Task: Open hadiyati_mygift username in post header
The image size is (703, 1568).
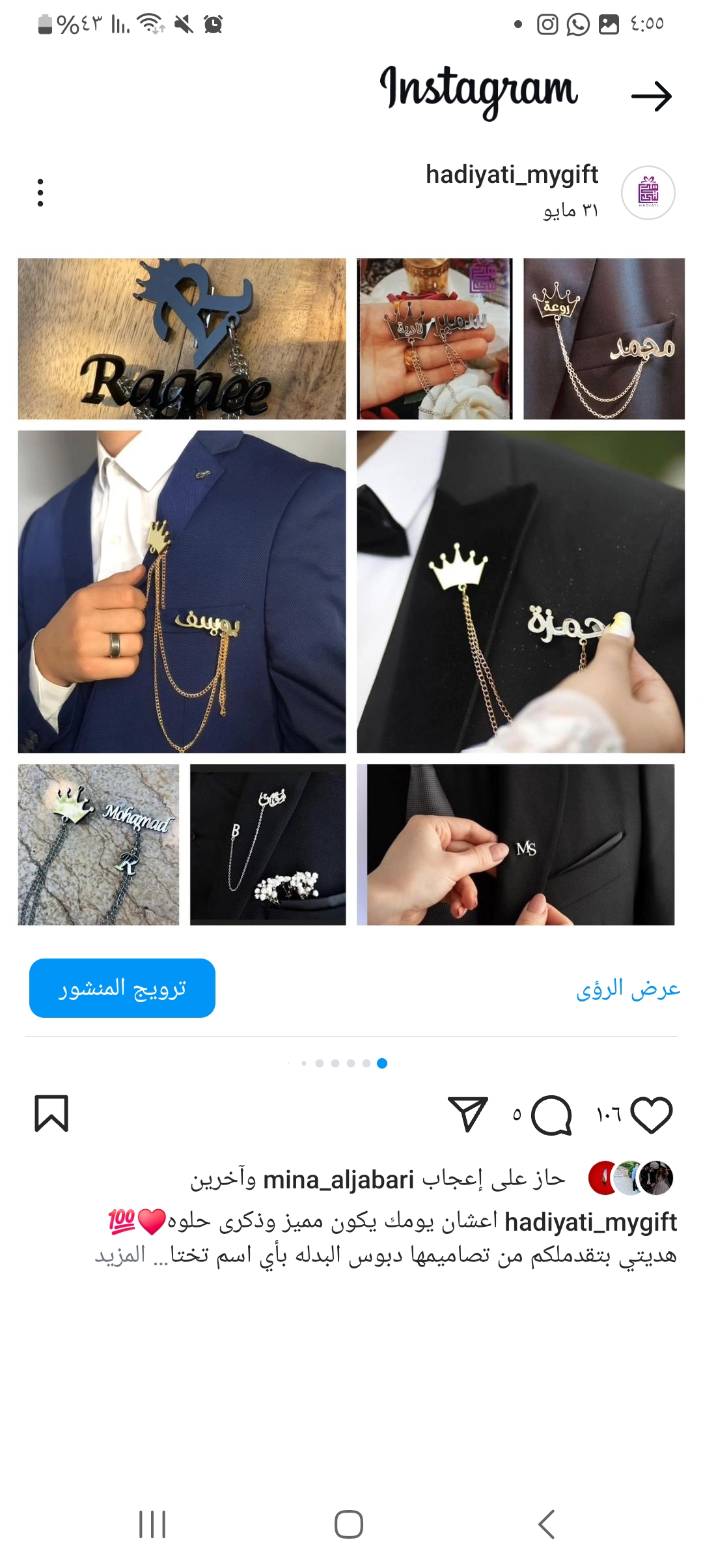Action: point(512,175)
